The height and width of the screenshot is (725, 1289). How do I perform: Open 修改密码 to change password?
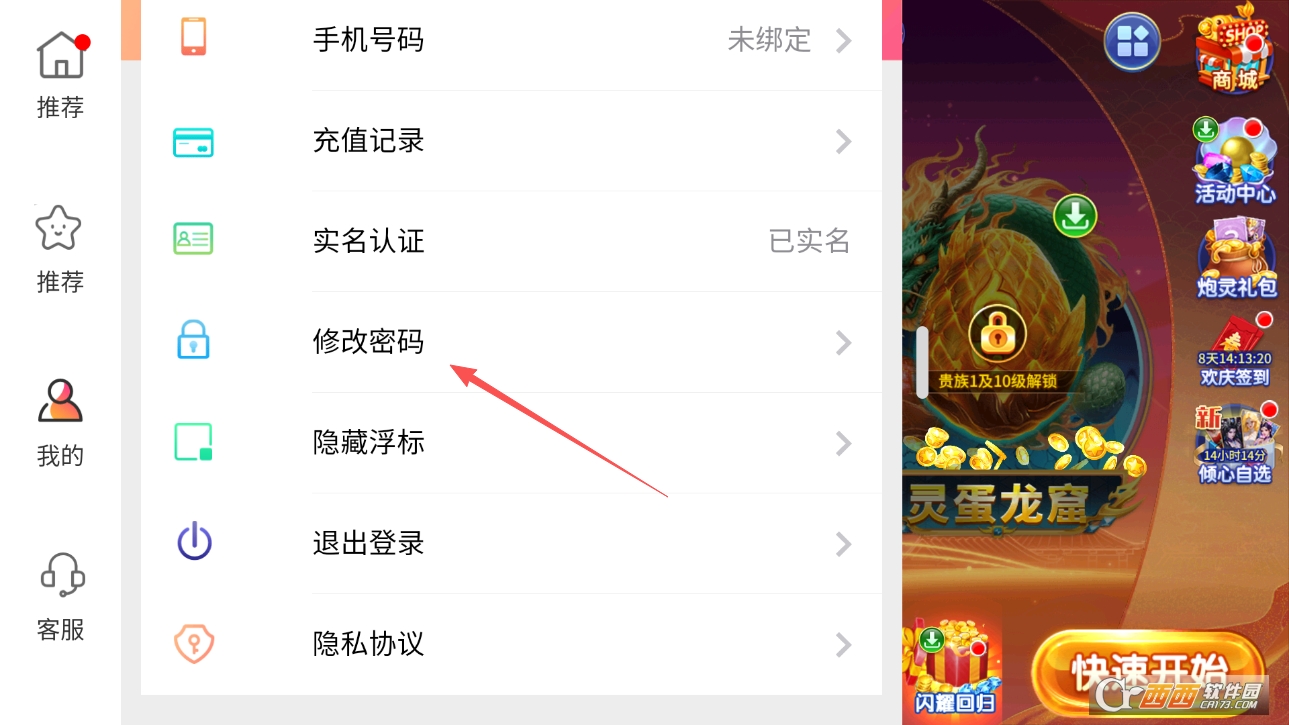[x=510, y=342]
